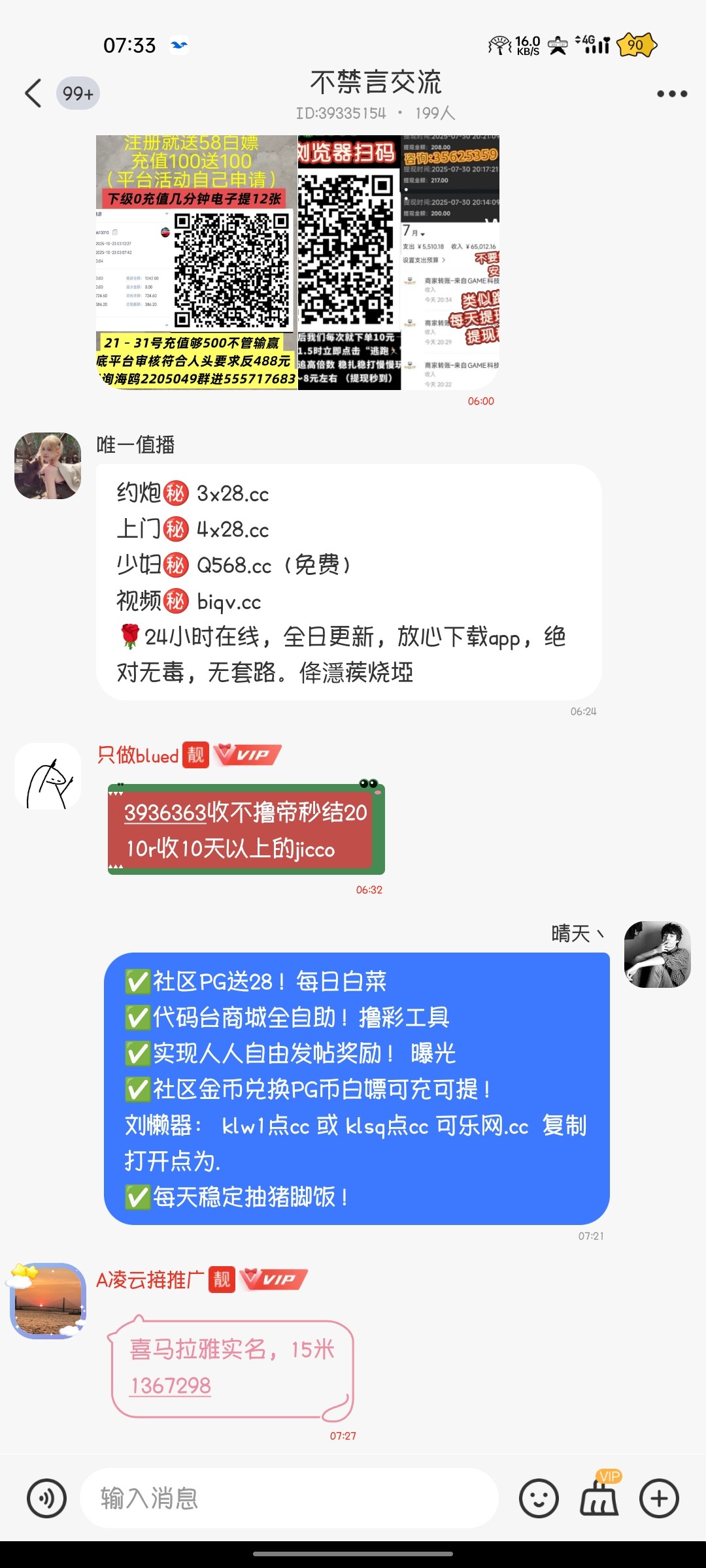This screenshot has width=706, height=1568.
Task: Open the group overflow menu
Action: [671, 94]
